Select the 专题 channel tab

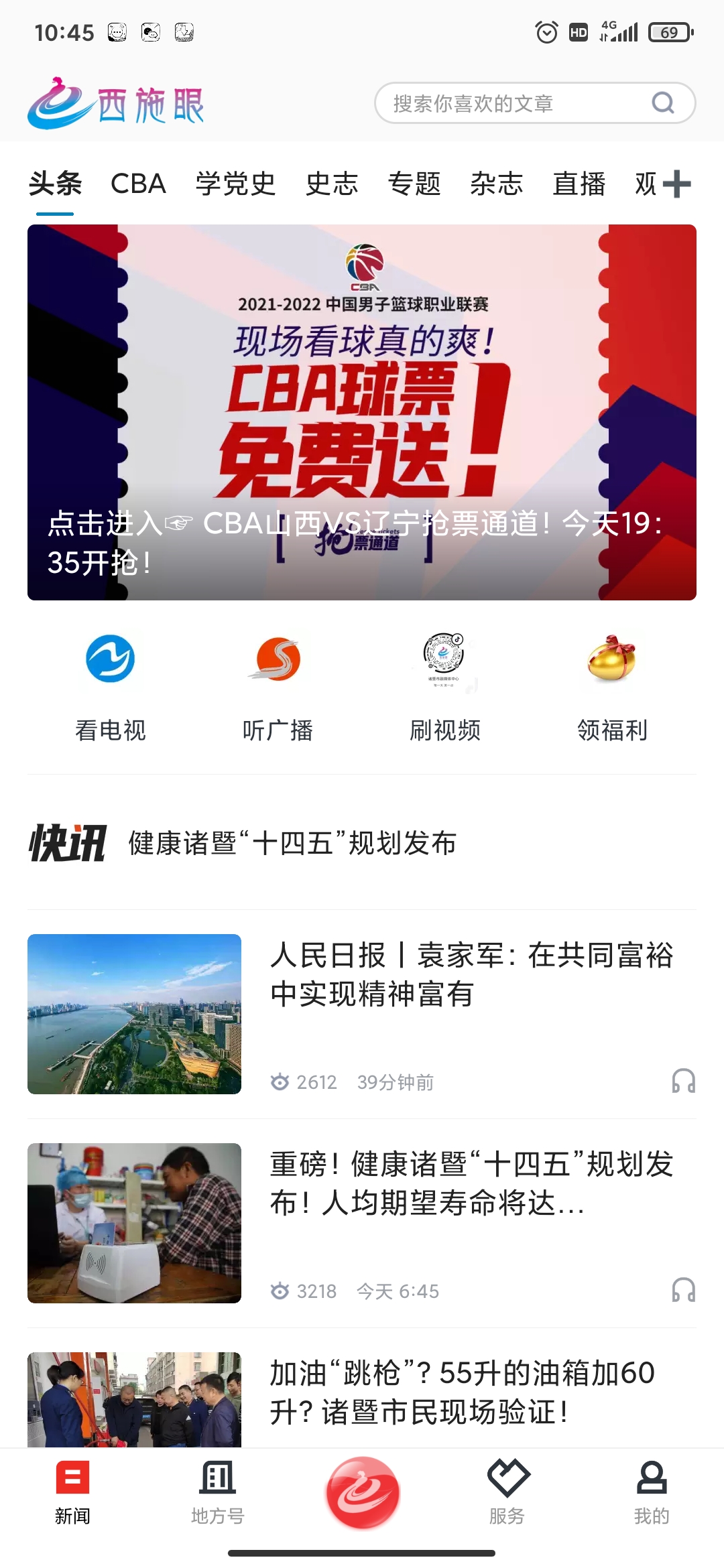[x=415, y=184]
